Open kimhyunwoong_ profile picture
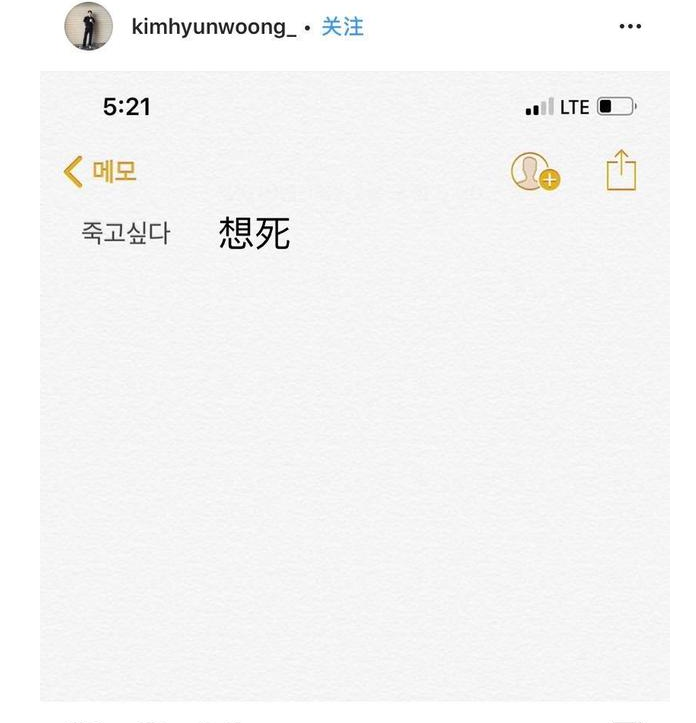Viewport: 696px width, 723px height. pyautogui.click(x=88, y=26)
